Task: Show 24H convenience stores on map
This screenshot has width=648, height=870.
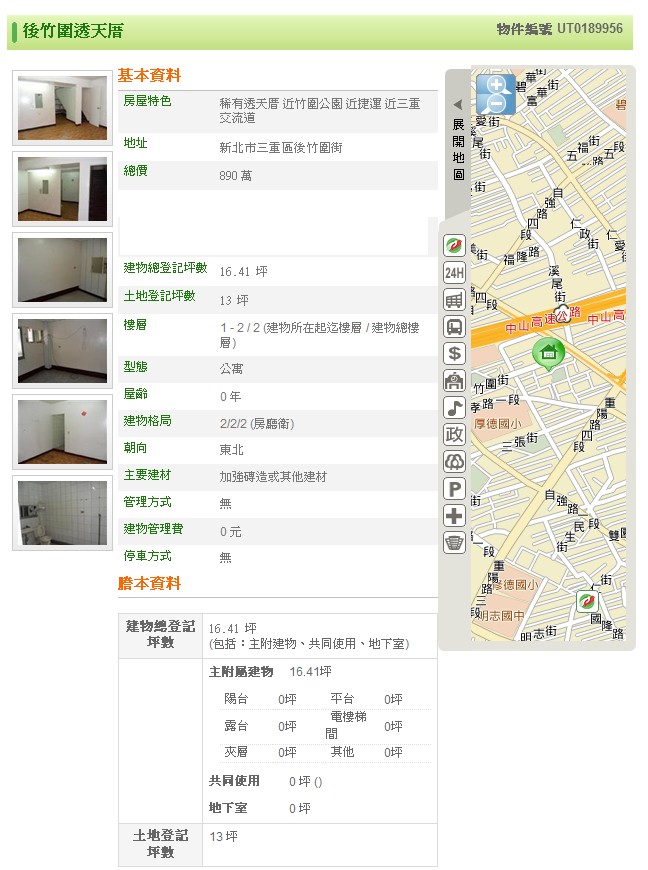Action: [455, 273]
